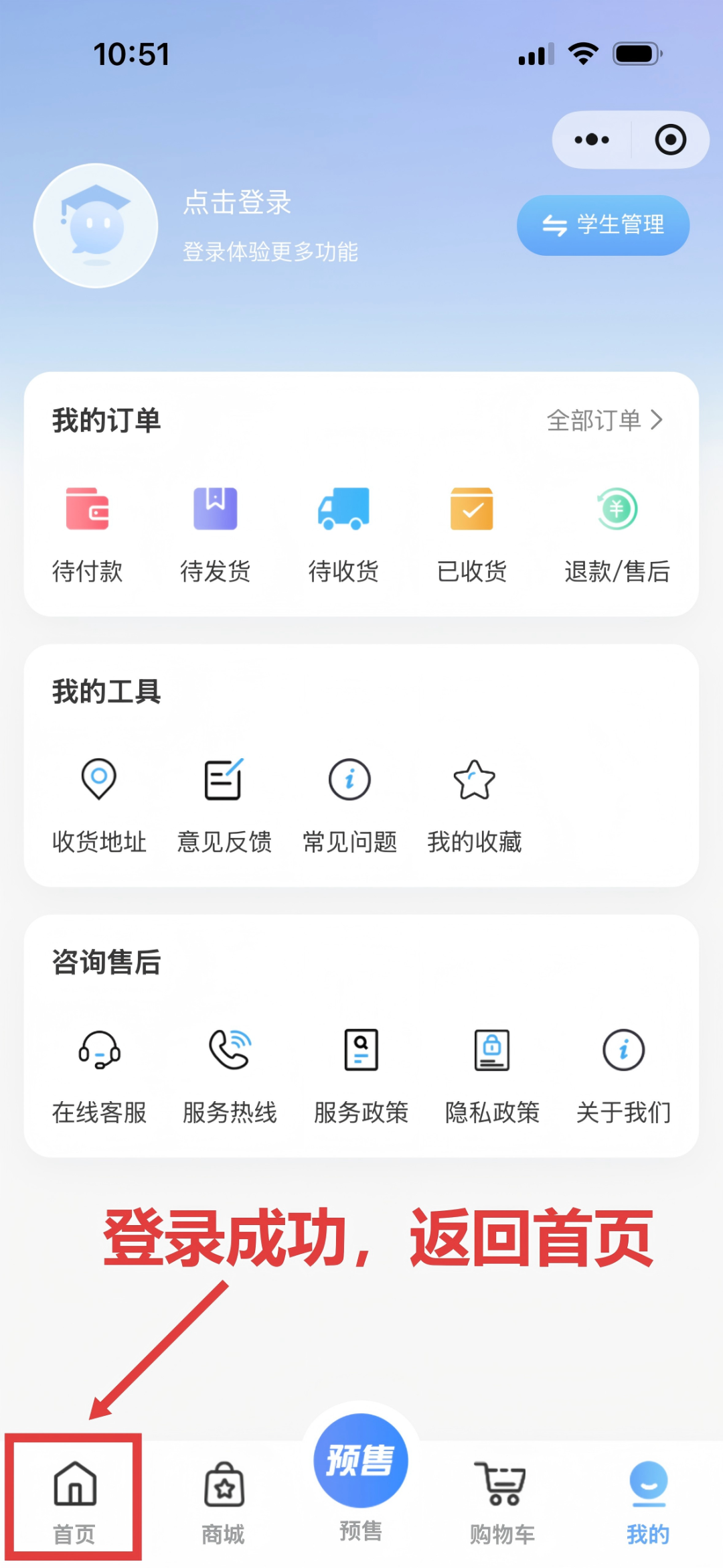Tap 点击登录 to sign in
Screen dimensions: 723x1568
[237, 202]
